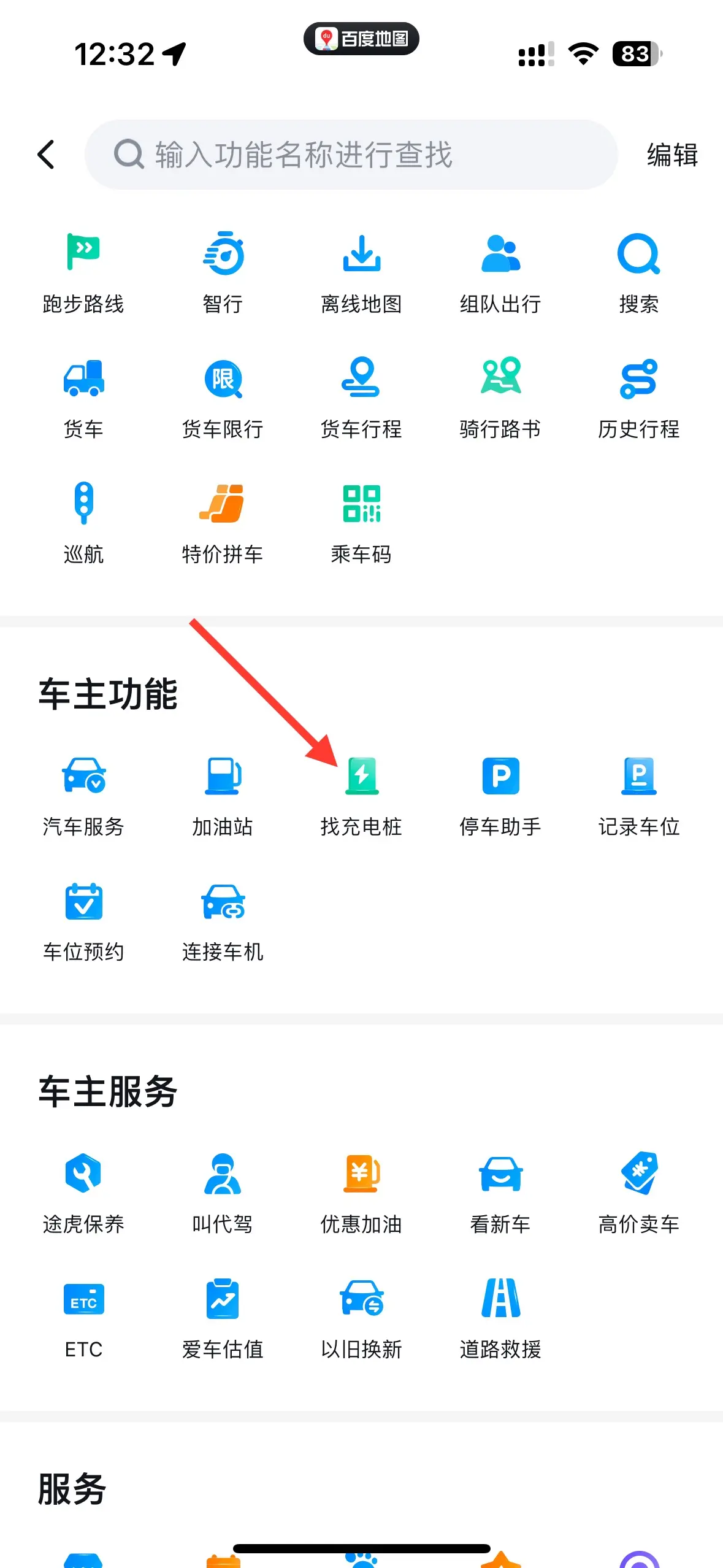Tap the function name search box

tap(350, 155)
